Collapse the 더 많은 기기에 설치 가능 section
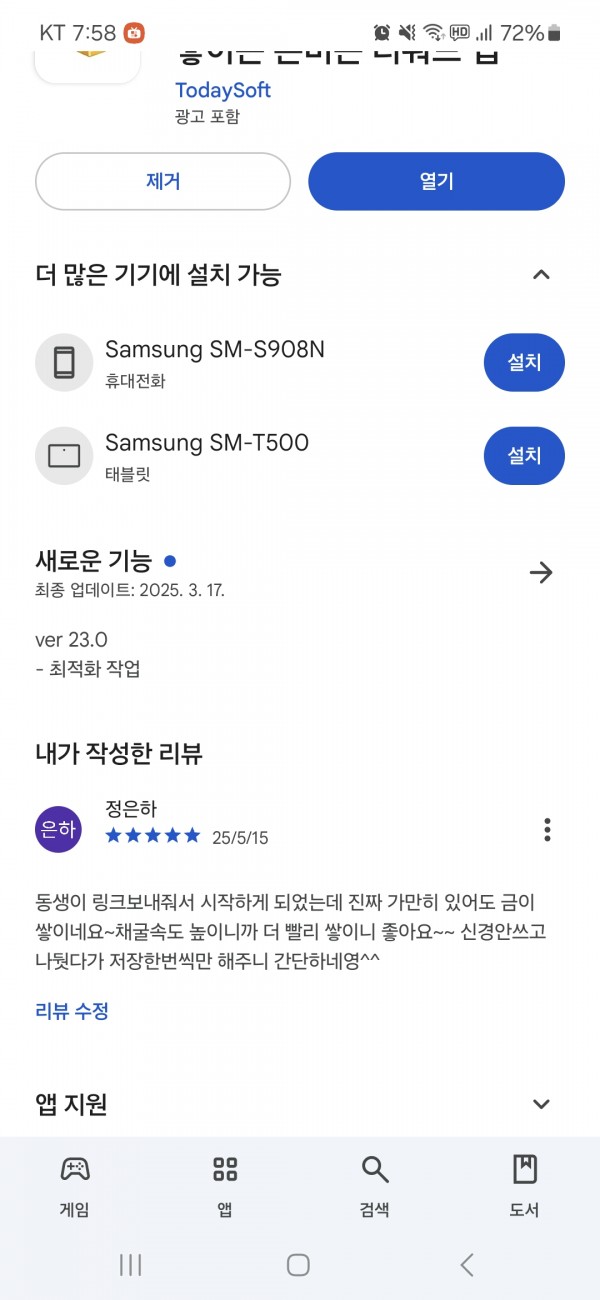Image resolution: width=600 pixels, height=1300 pixels. 541,275
